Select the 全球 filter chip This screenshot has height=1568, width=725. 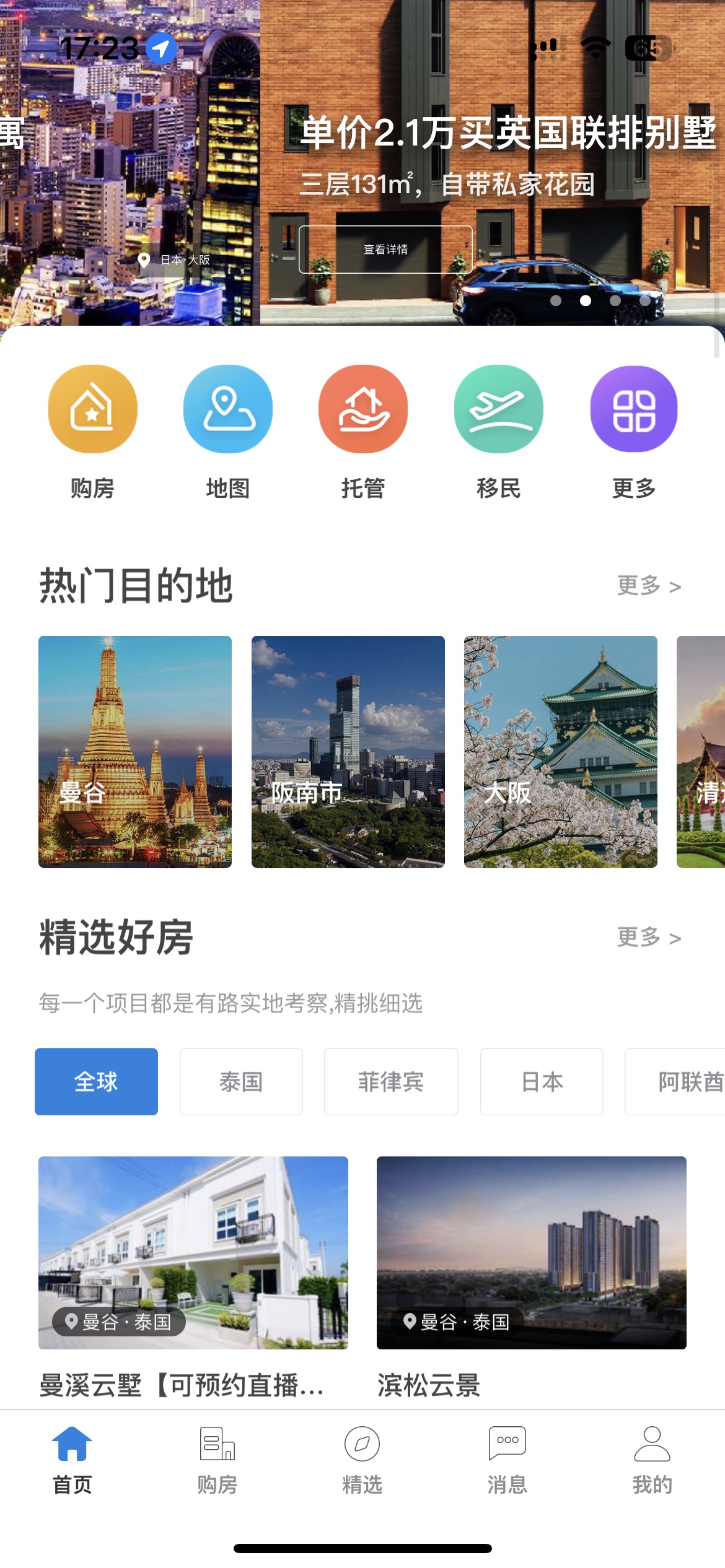tap(96, 1082)
